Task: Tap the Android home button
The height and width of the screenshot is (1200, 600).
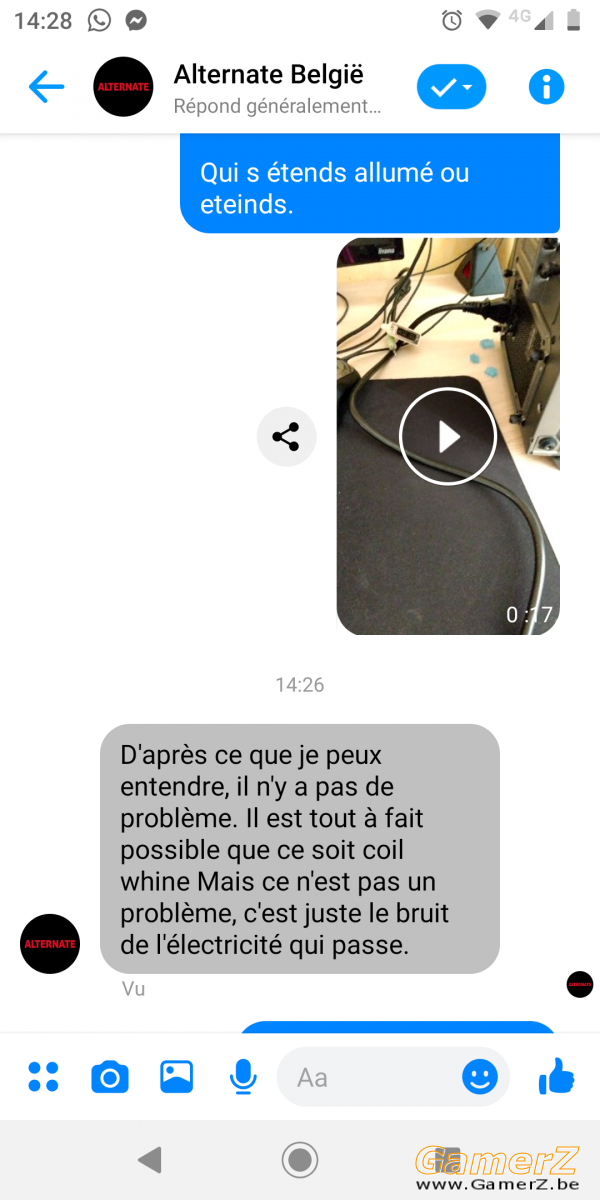Action: [300, 1160]
